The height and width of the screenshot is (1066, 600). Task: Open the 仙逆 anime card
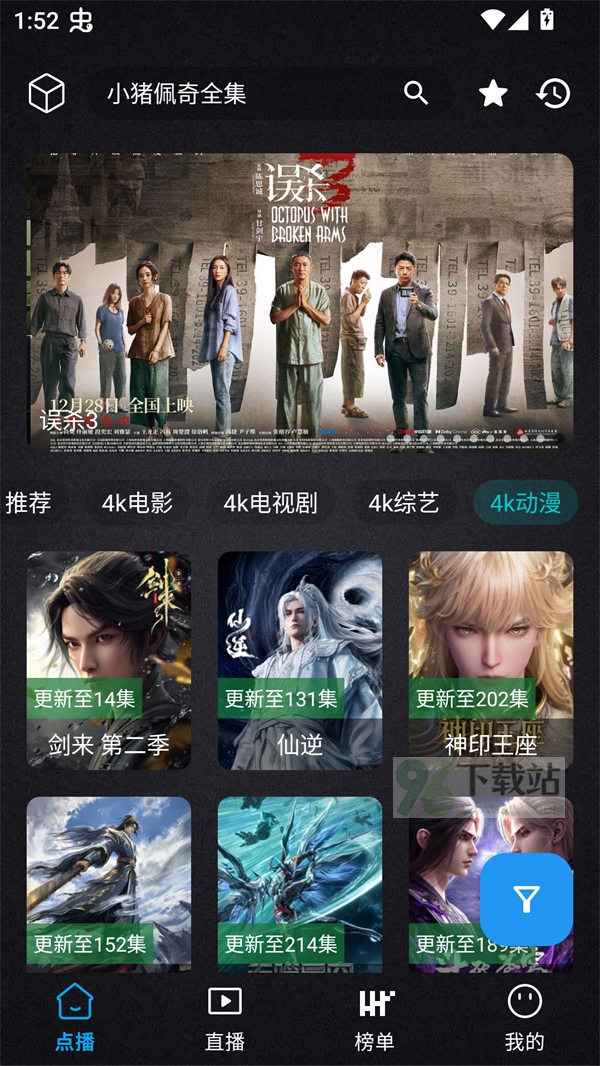[x=300, y=660]
